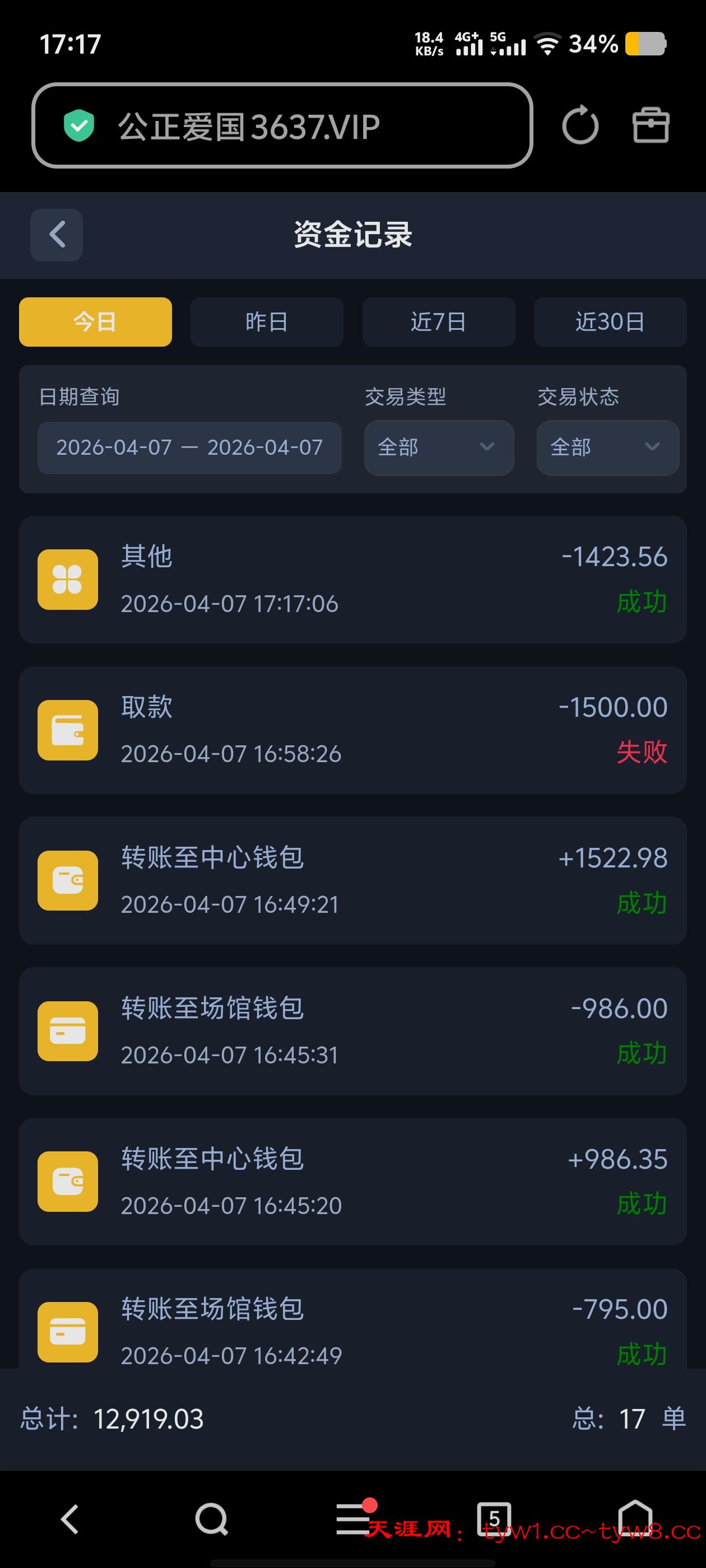This screenshot has width=706, height=1568.
Task: Expand the 交易状态 dropdown
Action: click(x=607, y=448)
